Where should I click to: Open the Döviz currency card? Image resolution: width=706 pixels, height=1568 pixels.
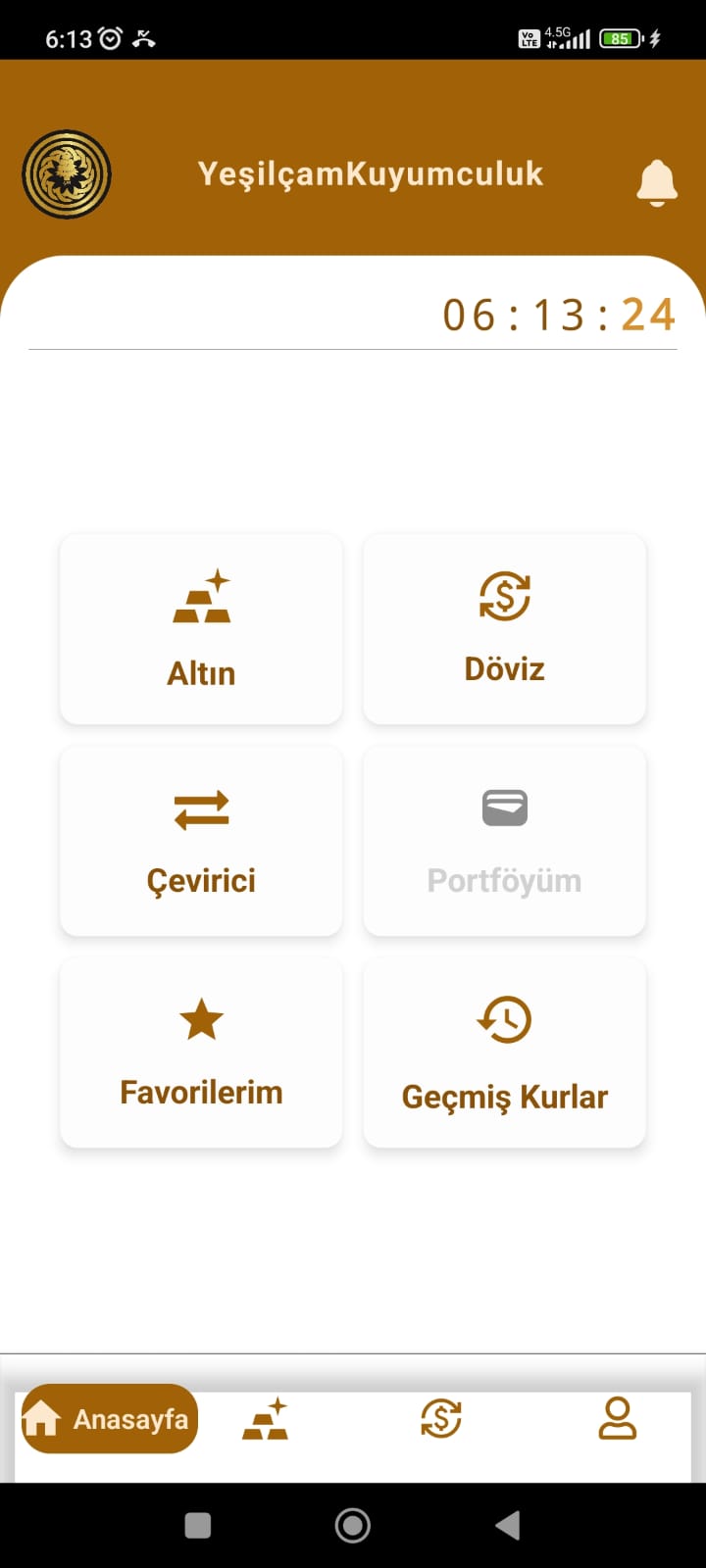(x=504, y=629)
